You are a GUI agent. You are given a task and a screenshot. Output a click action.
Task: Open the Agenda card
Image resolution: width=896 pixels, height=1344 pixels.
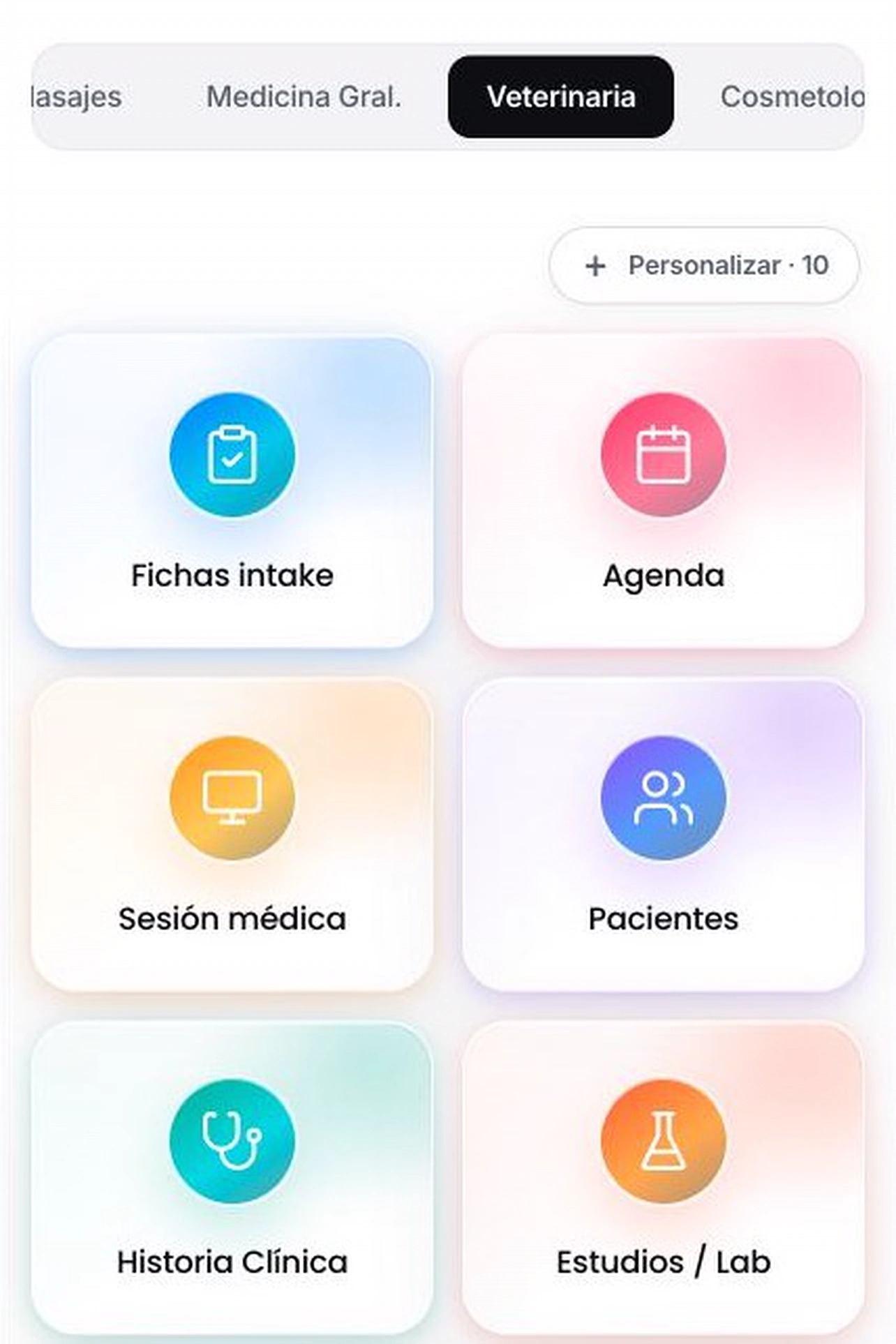pyautogui.click(x=663, y=491)
